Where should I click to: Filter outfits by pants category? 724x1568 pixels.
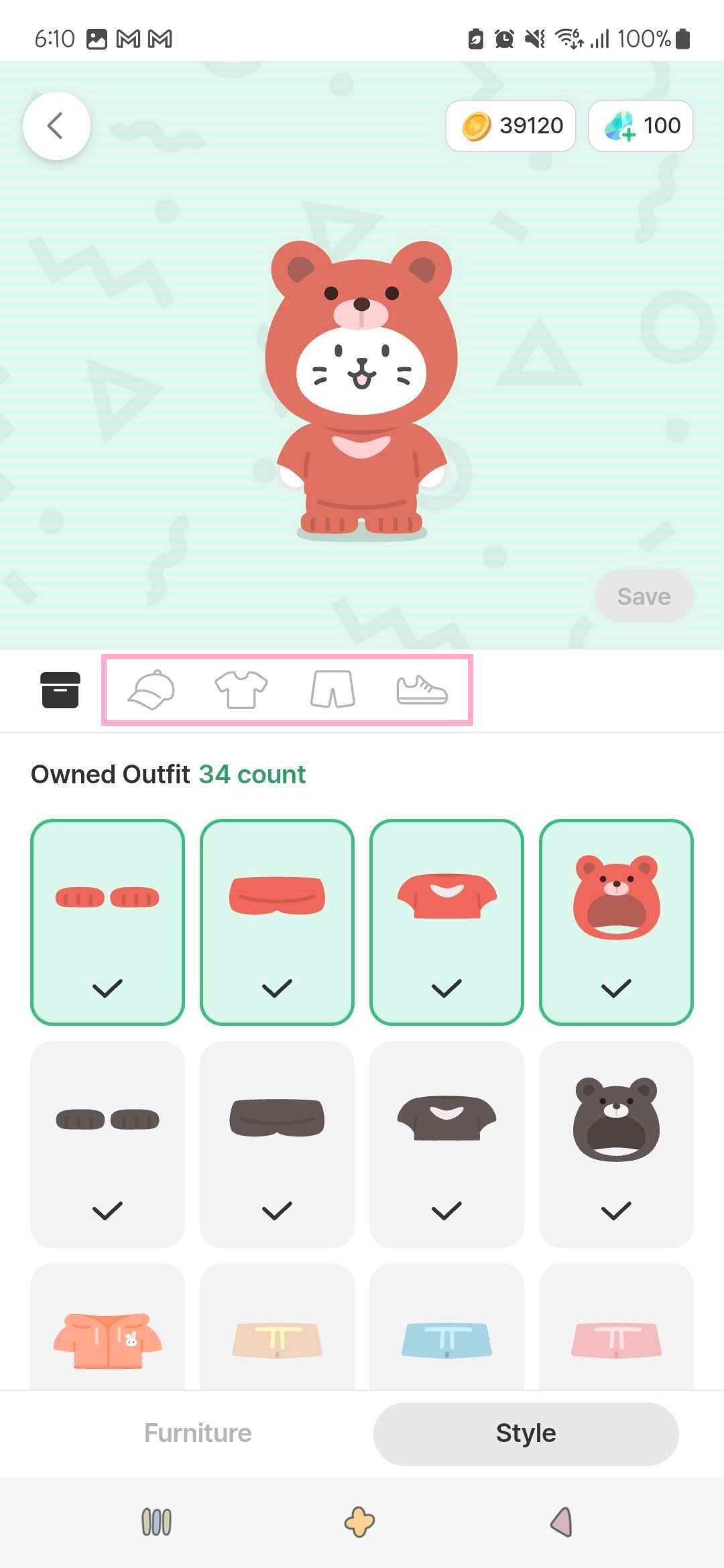333,690
